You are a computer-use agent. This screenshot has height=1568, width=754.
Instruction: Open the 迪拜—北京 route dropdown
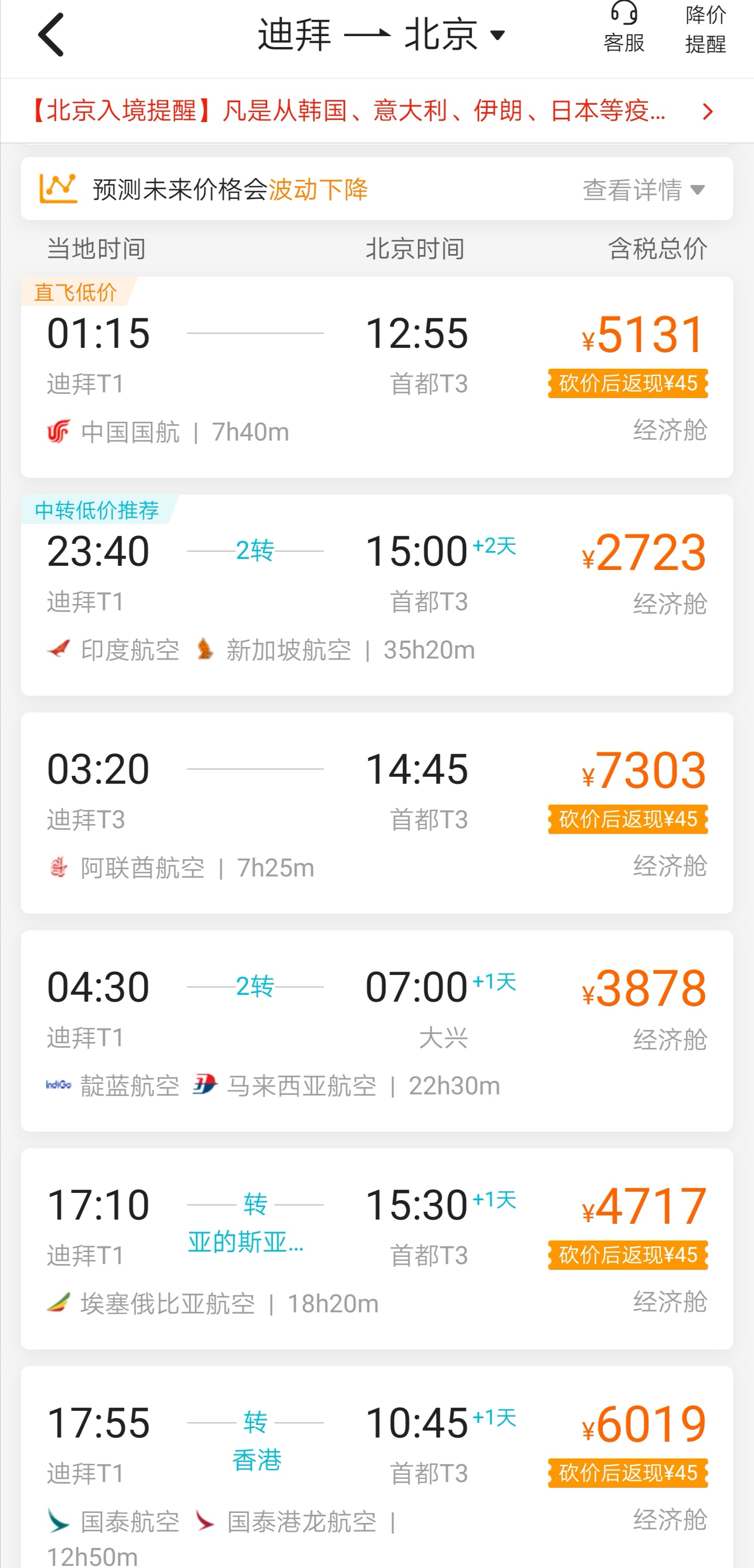click(x=382, y=35)
